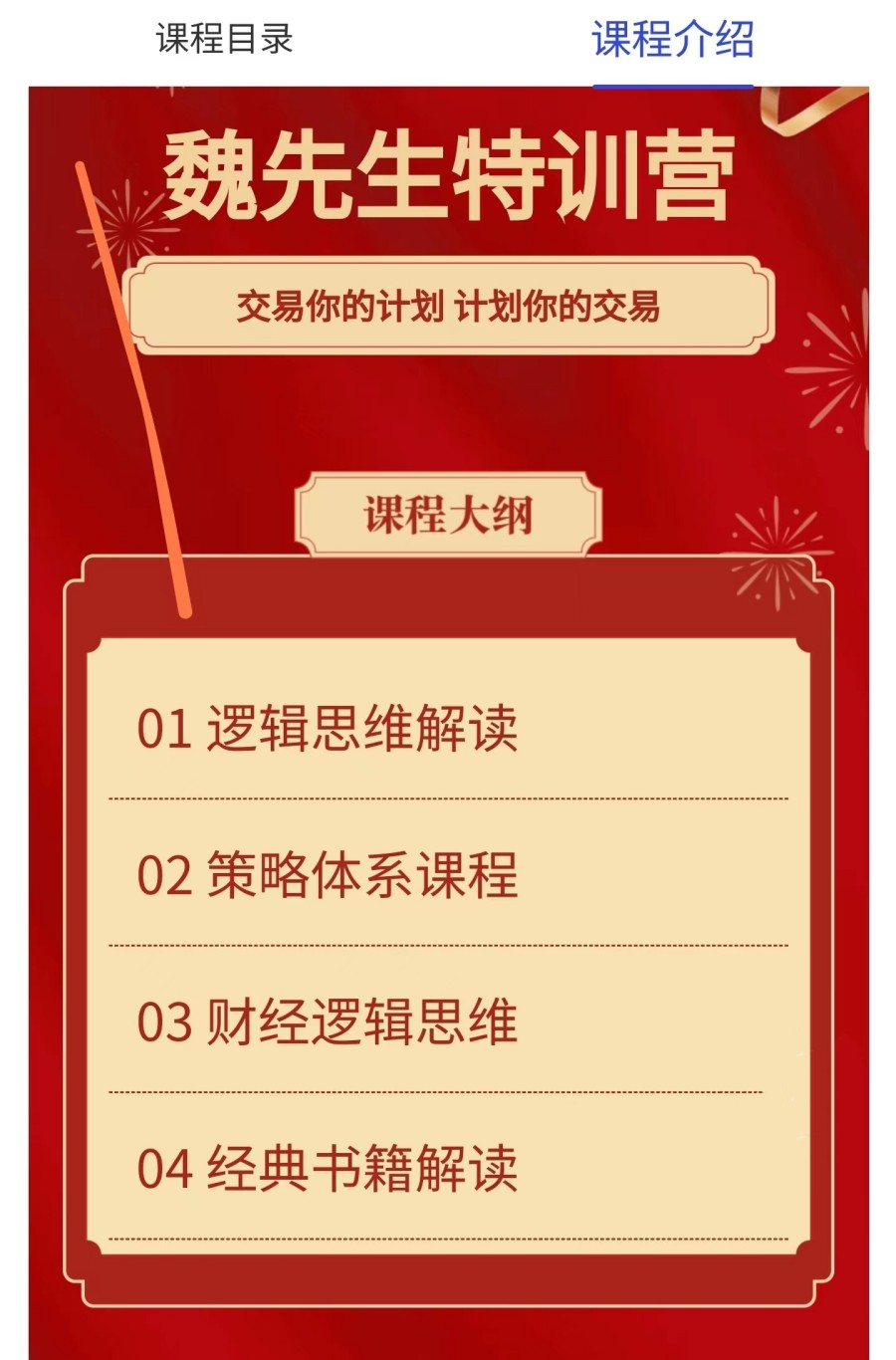Image resolution: width=896 pixels, height=1360 pixels.
Task: Select the 课程介绍 tab
Action: tap(672, 40)
